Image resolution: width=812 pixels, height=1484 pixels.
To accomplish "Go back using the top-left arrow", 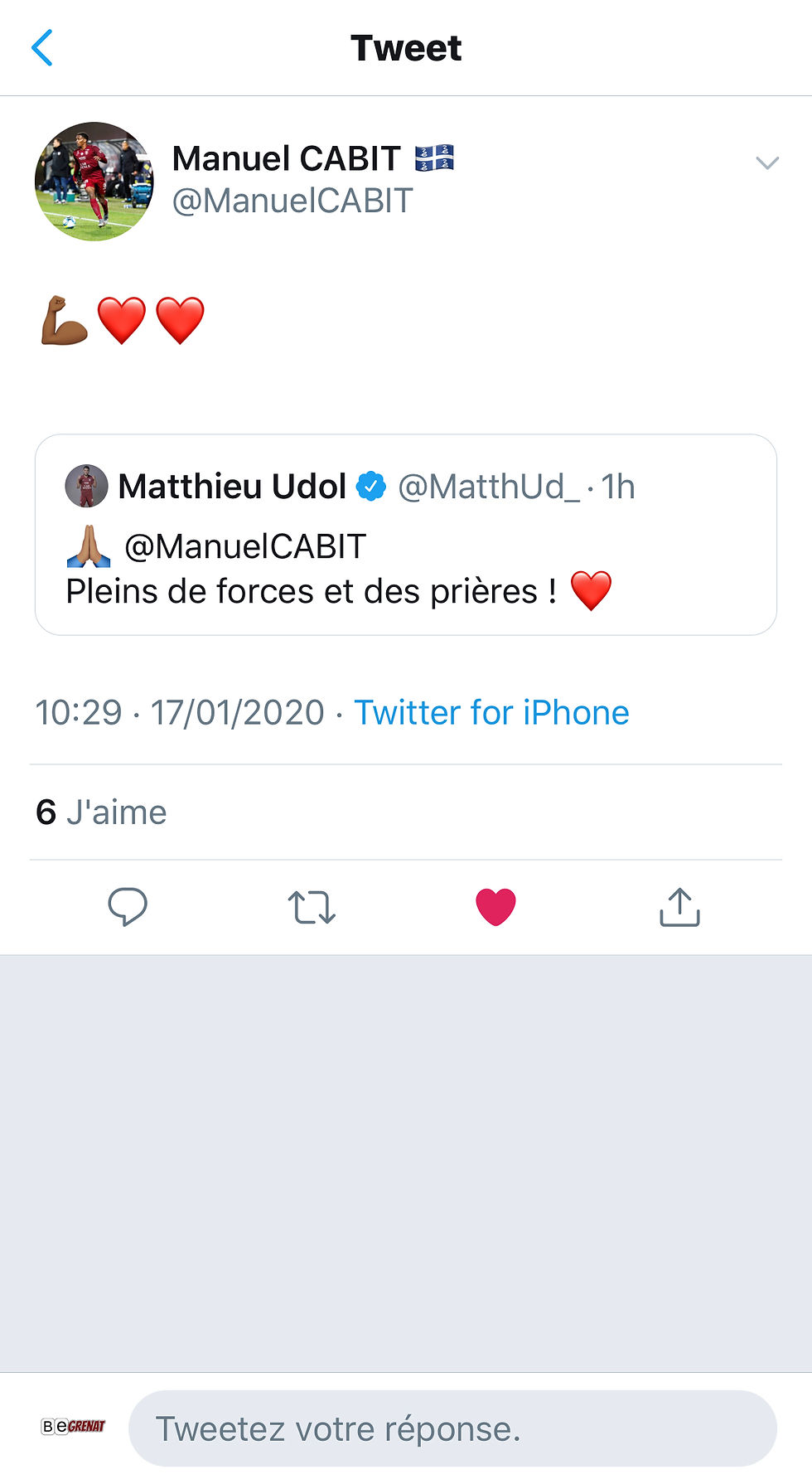I will tap(42, 48).
